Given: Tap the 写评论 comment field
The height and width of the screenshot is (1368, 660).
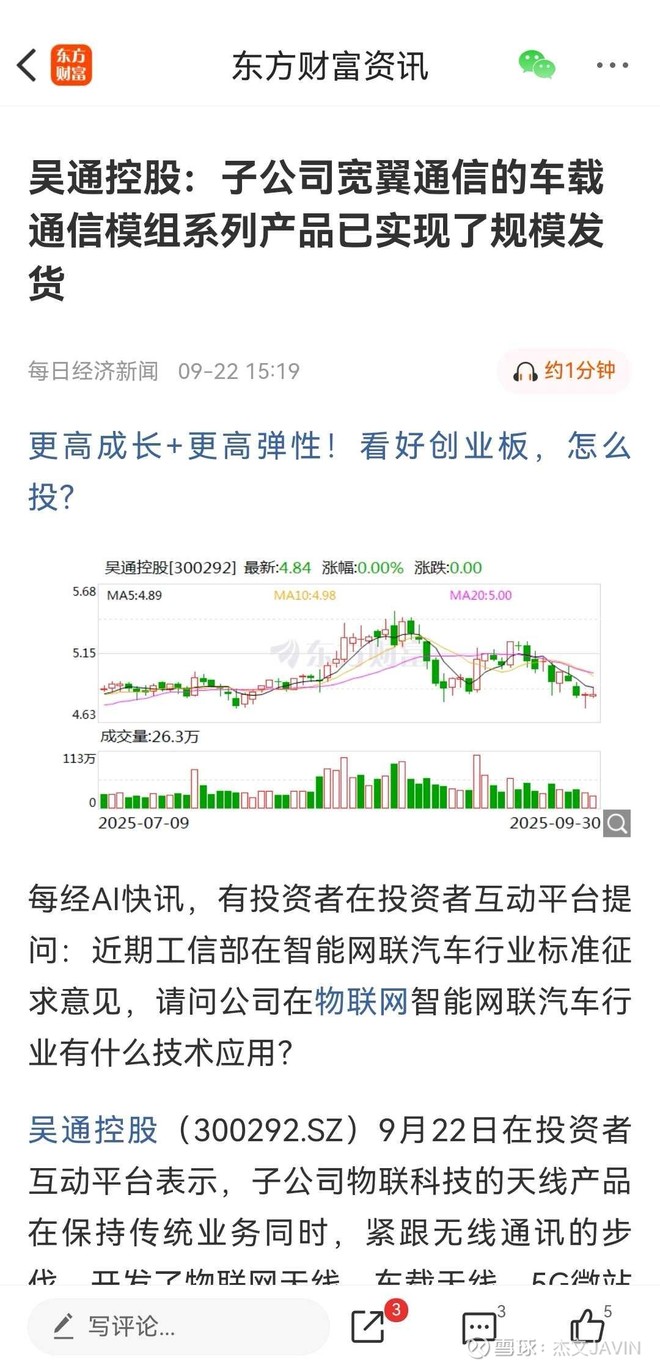Looking at the screenshot, I should 178,1327.
